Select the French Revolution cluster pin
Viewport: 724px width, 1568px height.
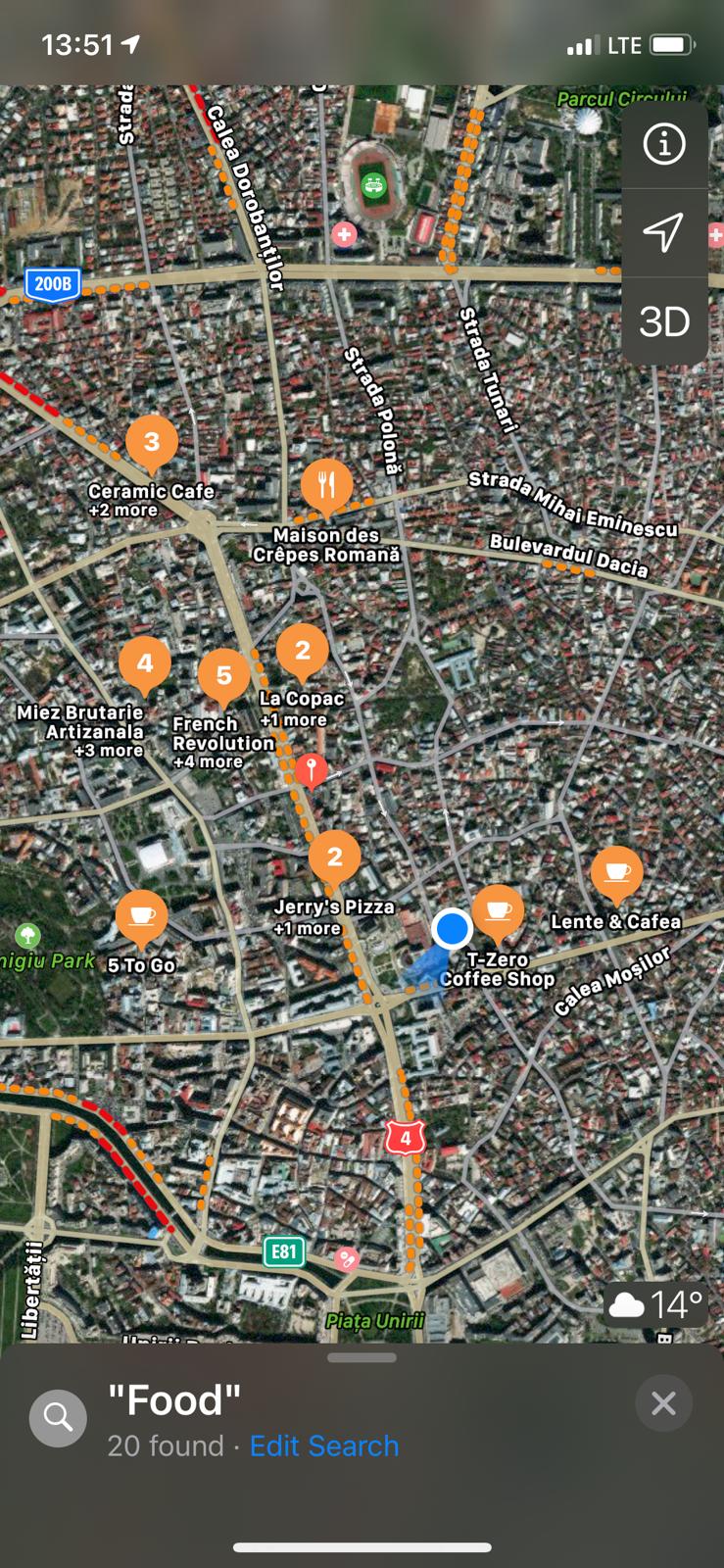(x=224, y=676)
